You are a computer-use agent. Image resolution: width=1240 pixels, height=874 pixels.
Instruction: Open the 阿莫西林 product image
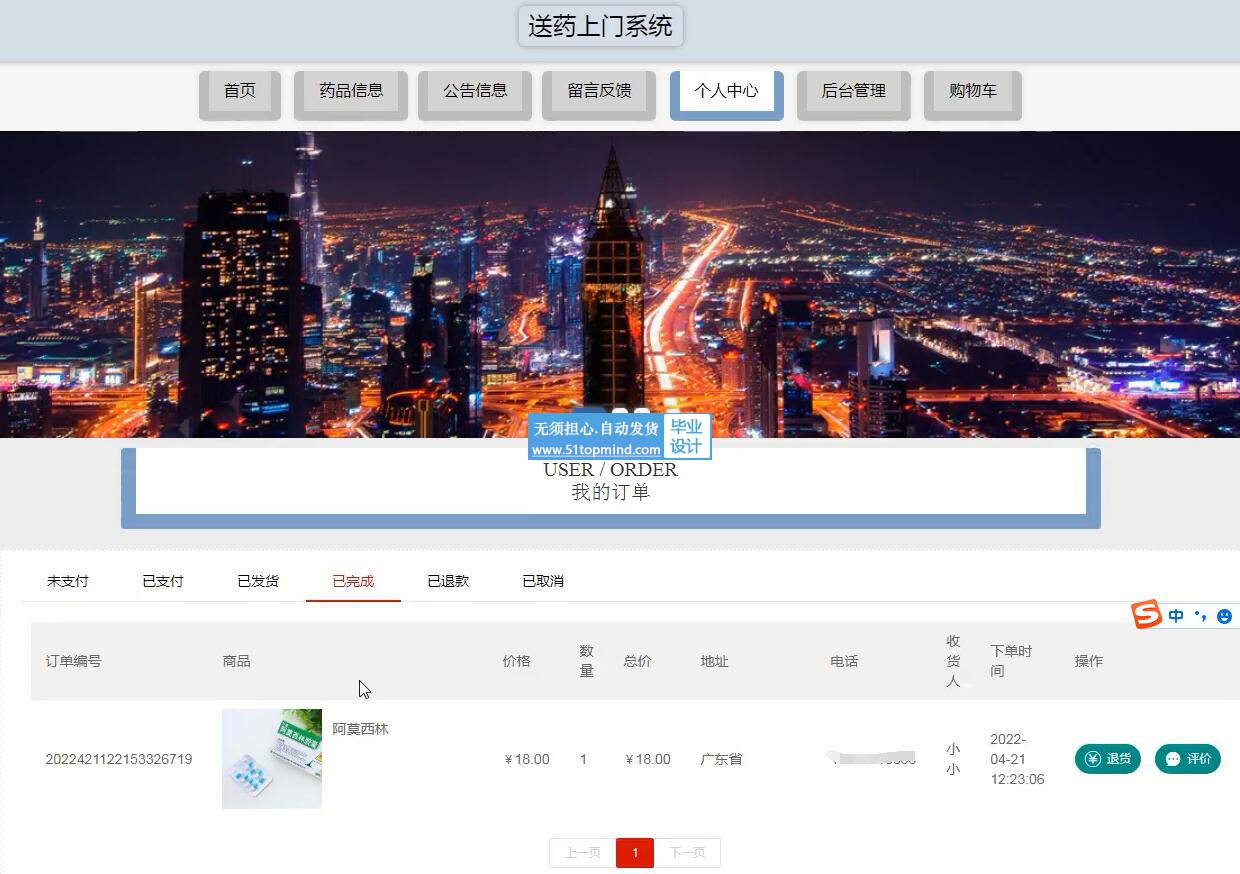[x=272, y=759]
